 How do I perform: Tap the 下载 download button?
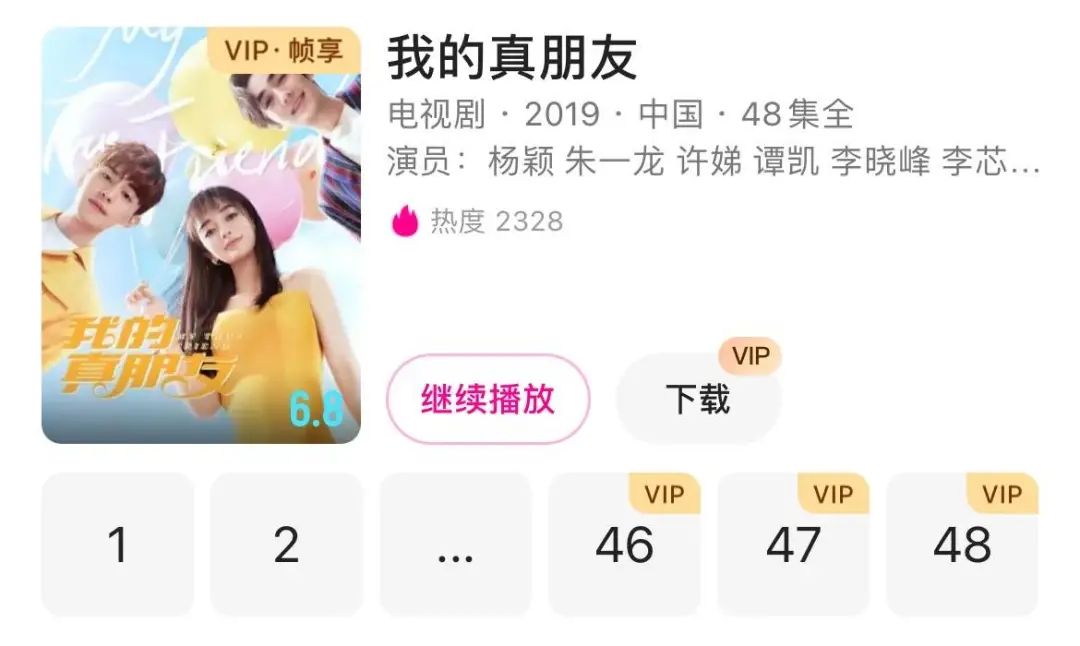tap(698, 399)
